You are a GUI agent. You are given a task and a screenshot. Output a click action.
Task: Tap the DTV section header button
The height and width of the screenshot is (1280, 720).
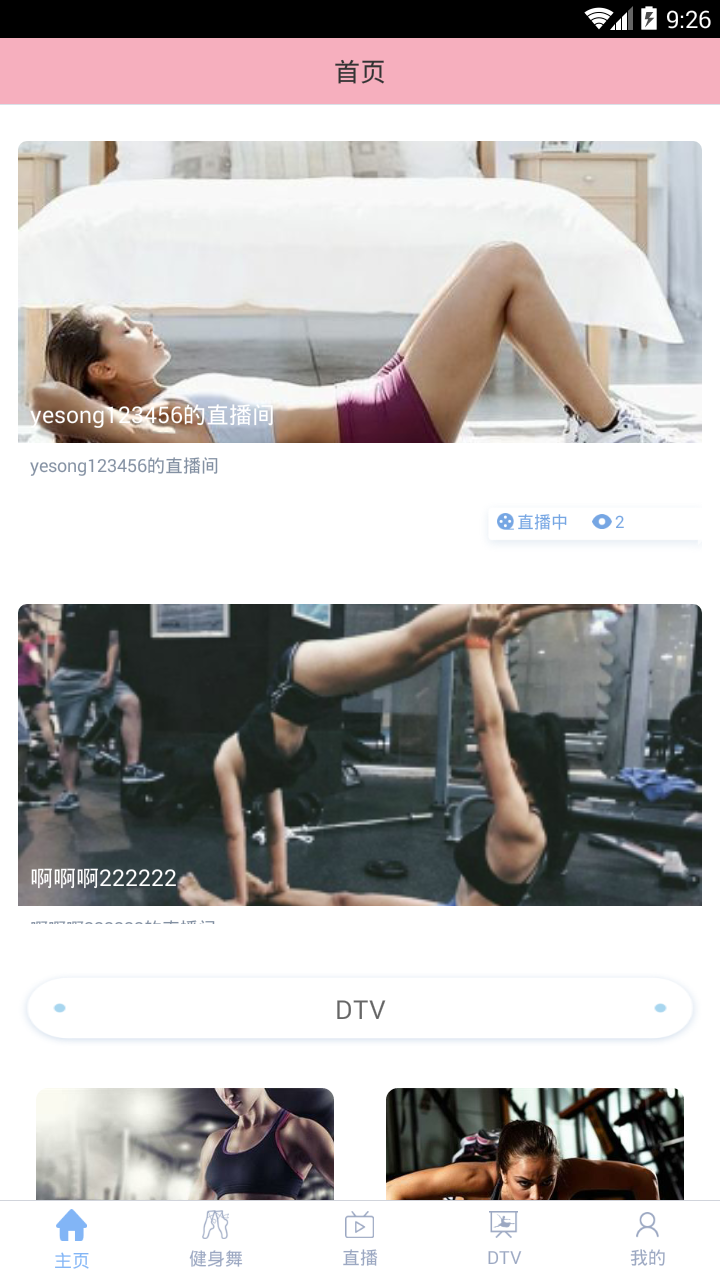click(x=360, y=1009)
